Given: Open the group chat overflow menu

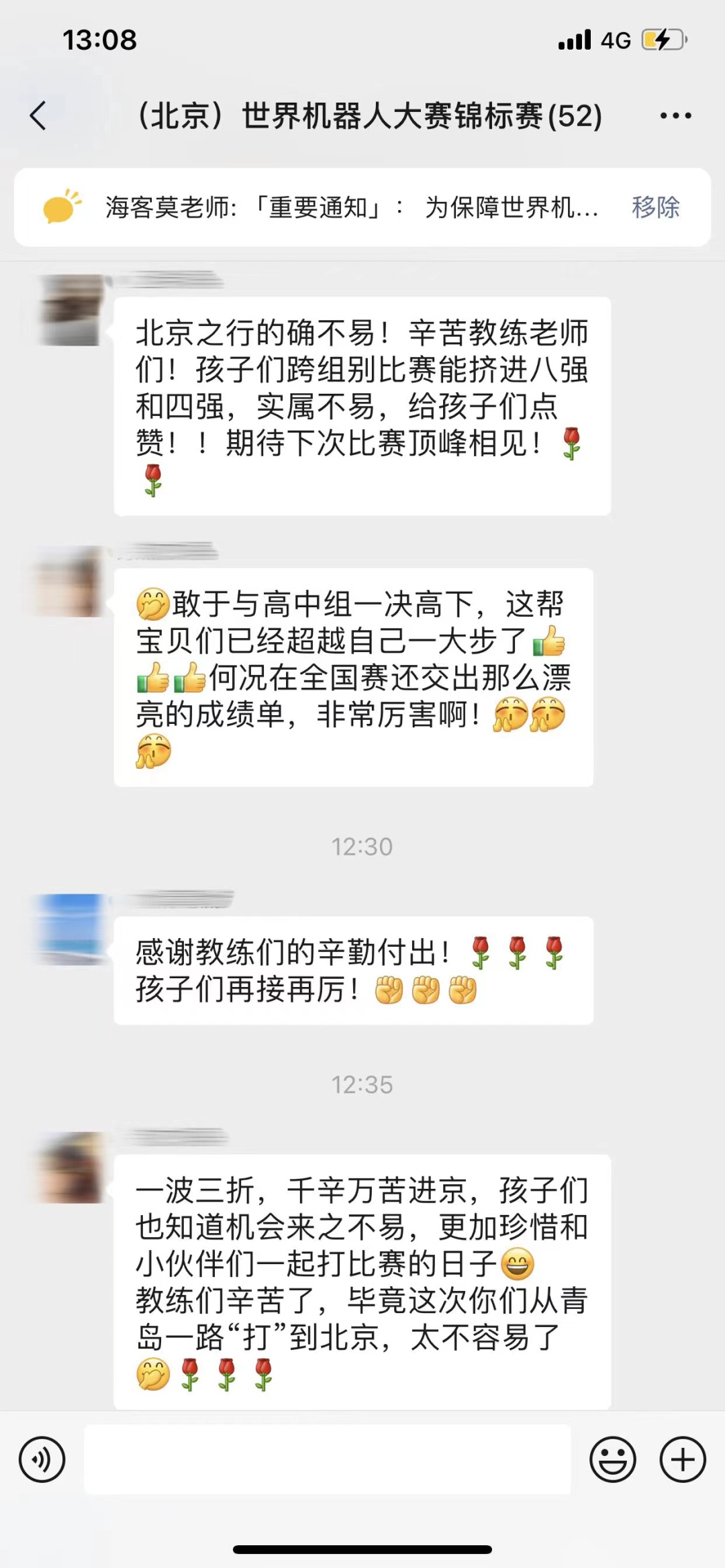Looking at the screenshot, I should coord(675,115).
